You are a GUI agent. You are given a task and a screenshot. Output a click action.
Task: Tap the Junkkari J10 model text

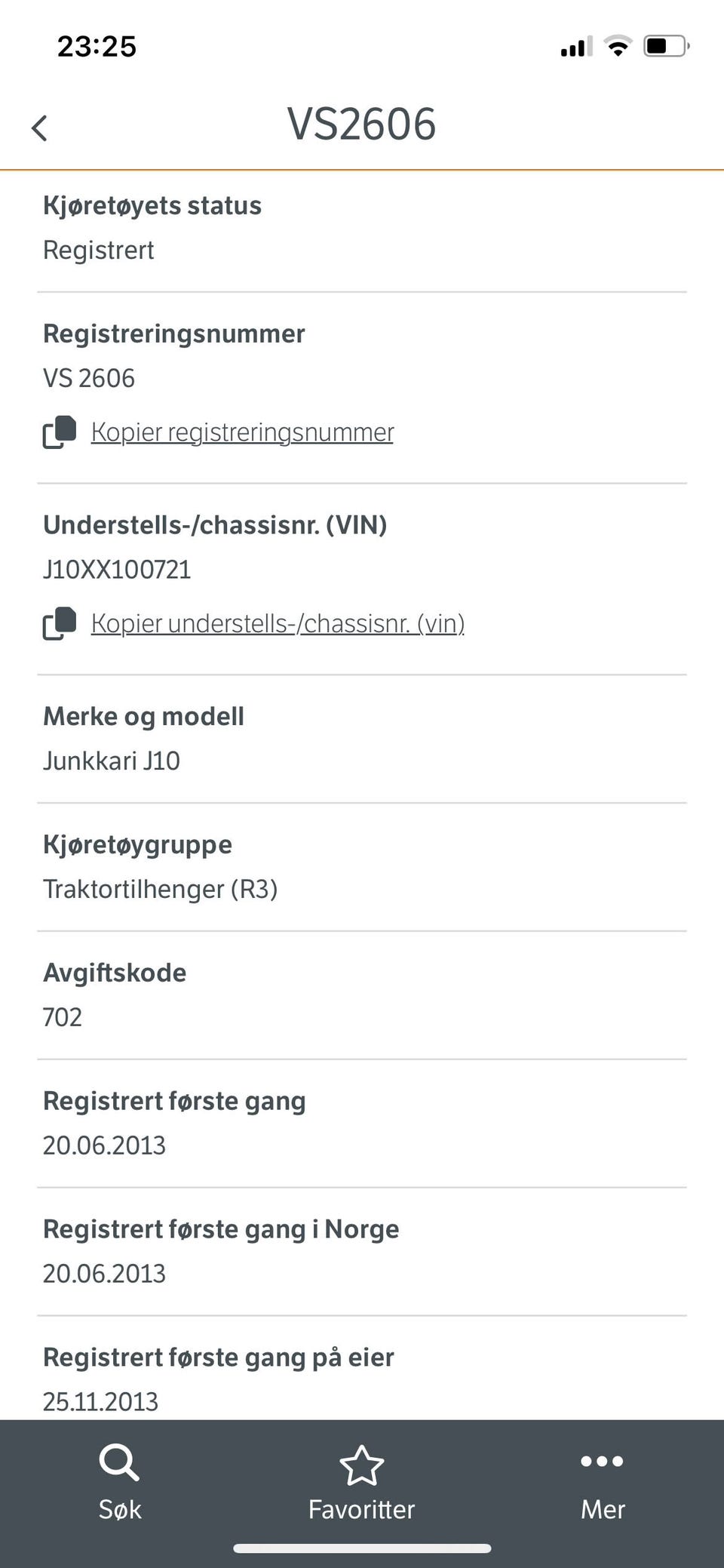[x=111, y=761]
